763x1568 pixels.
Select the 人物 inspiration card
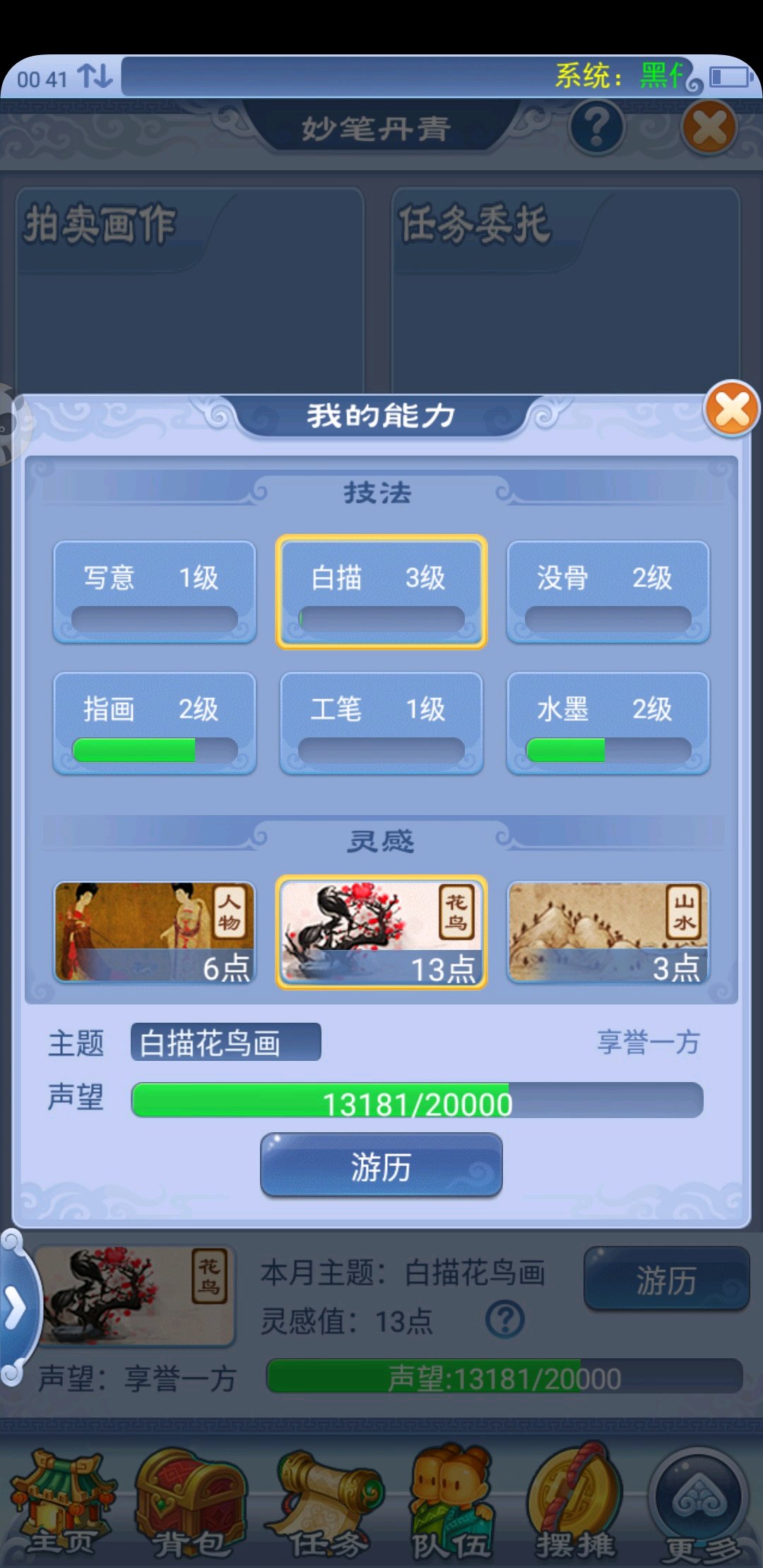[x=155, y=932]
